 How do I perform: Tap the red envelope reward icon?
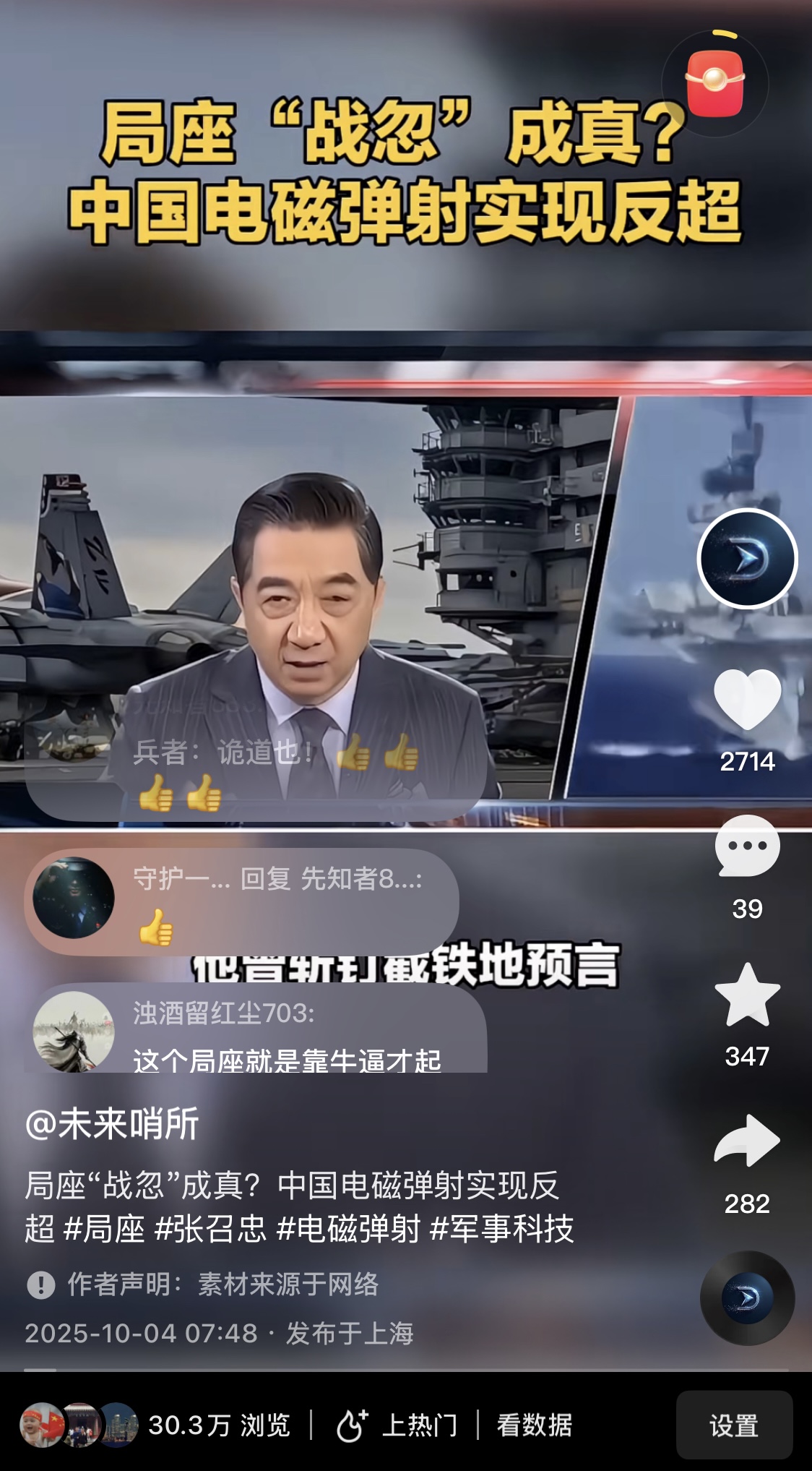click(x=715, y=82)
